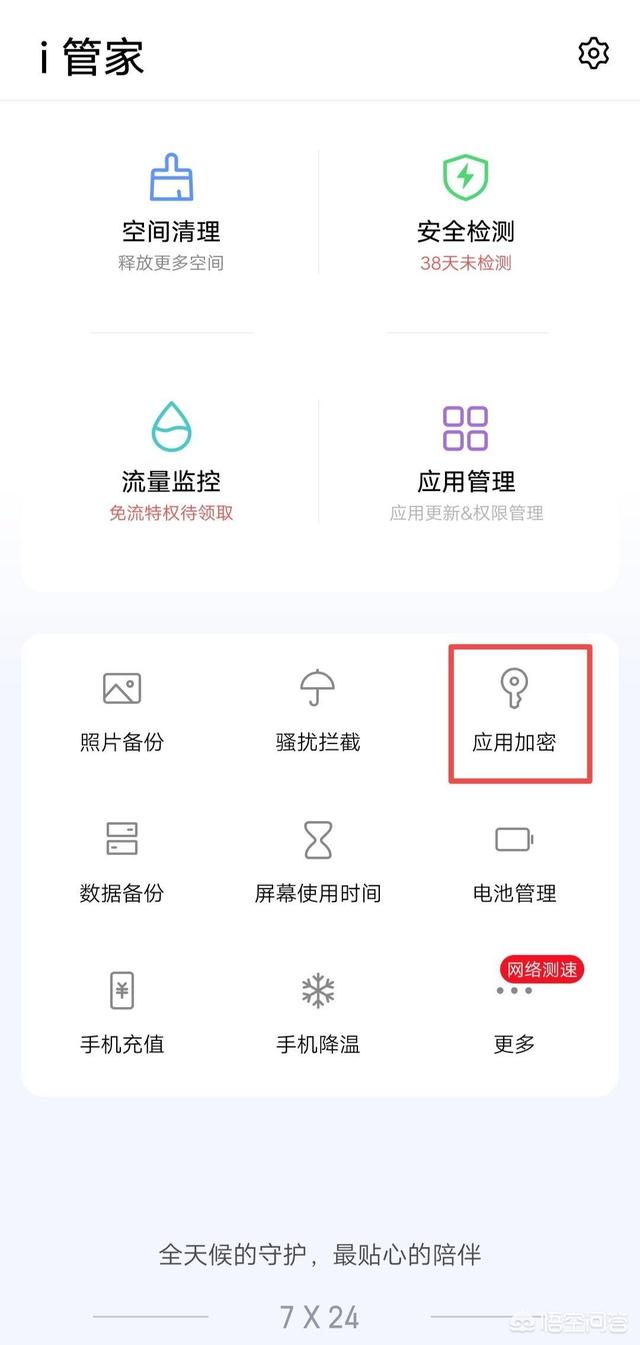
Task: Tap 应用加密 app encryption
Action: pyautogui.click(x=515, y=711)
